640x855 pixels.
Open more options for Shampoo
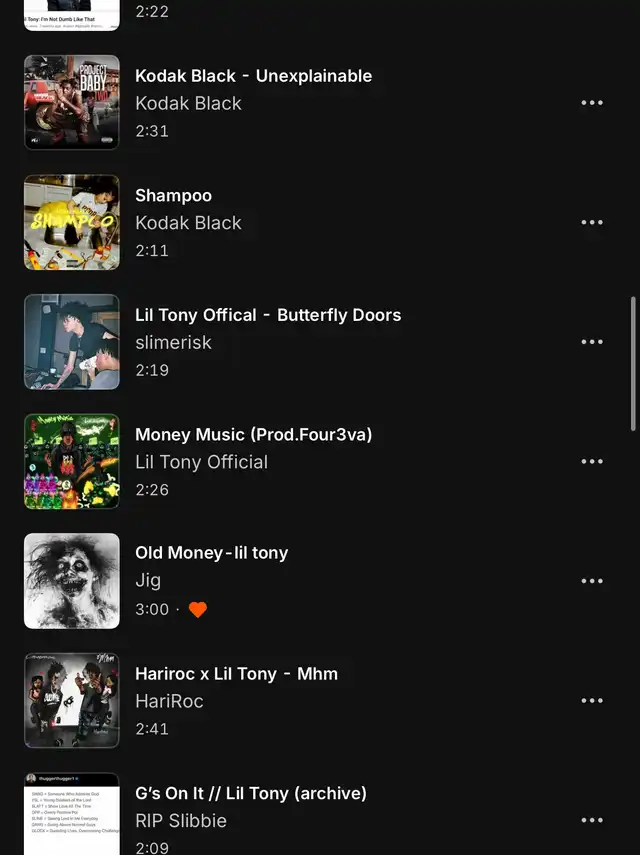(x=592, y=223)
